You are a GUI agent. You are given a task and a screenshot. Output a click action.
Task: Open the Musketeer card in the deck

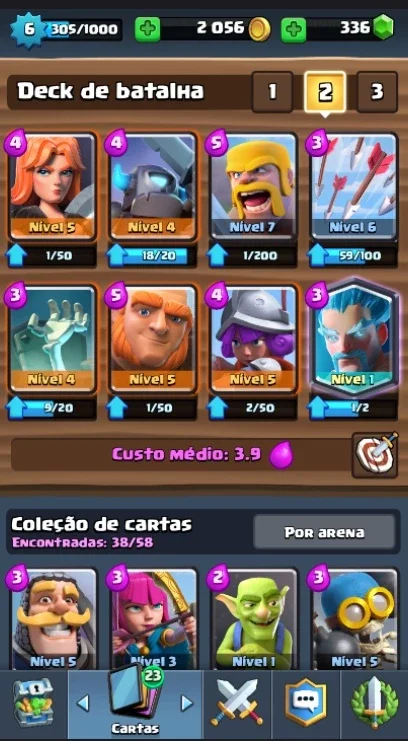click(253, 339)
